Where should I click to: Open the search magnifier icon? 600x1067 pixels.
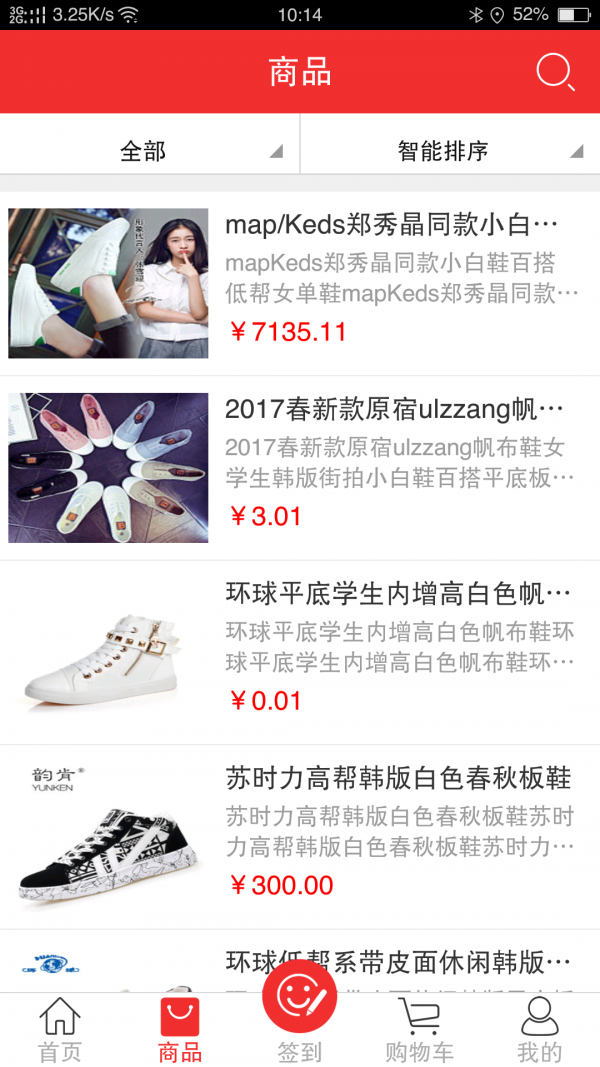(x=555, y=72)
